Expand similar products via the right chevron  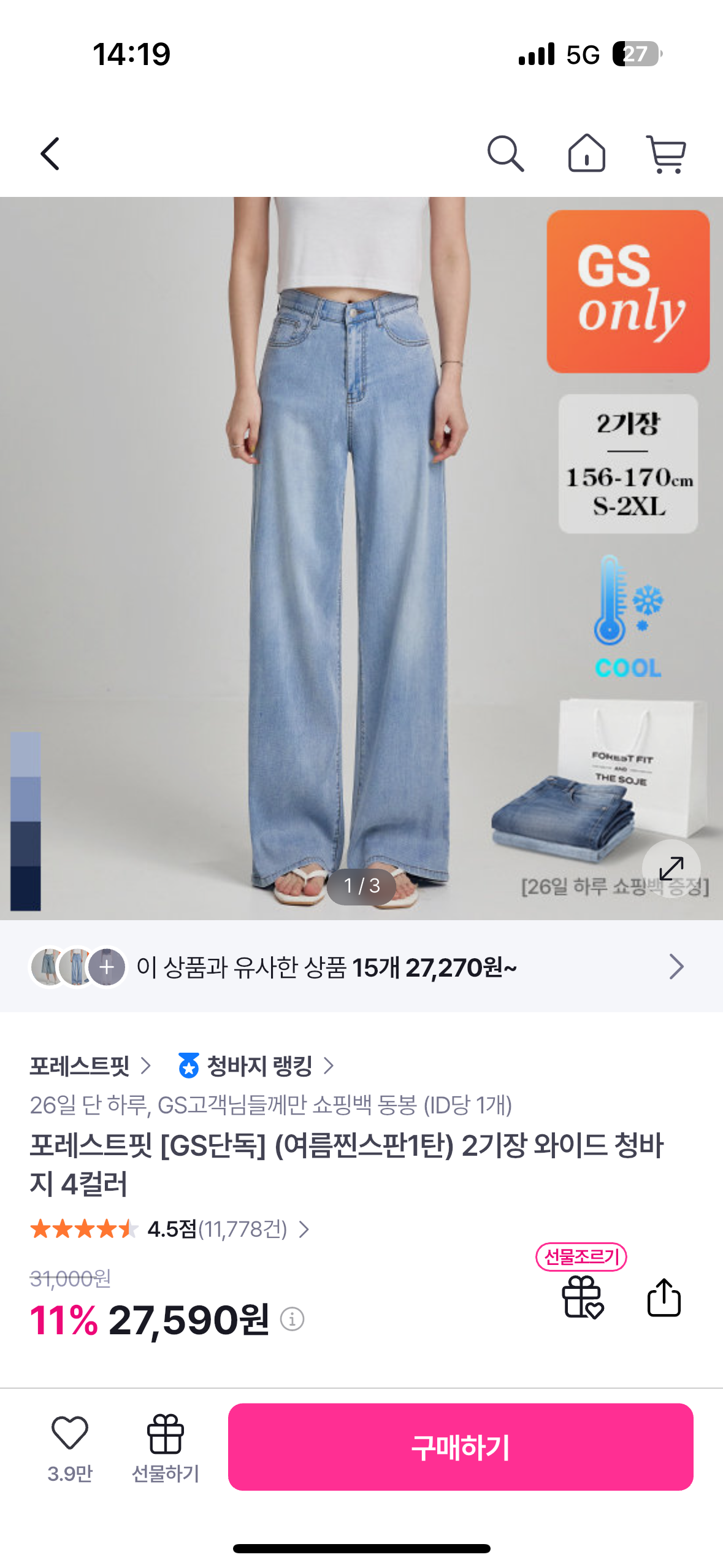pyautogui.click(x=676, y=966)
